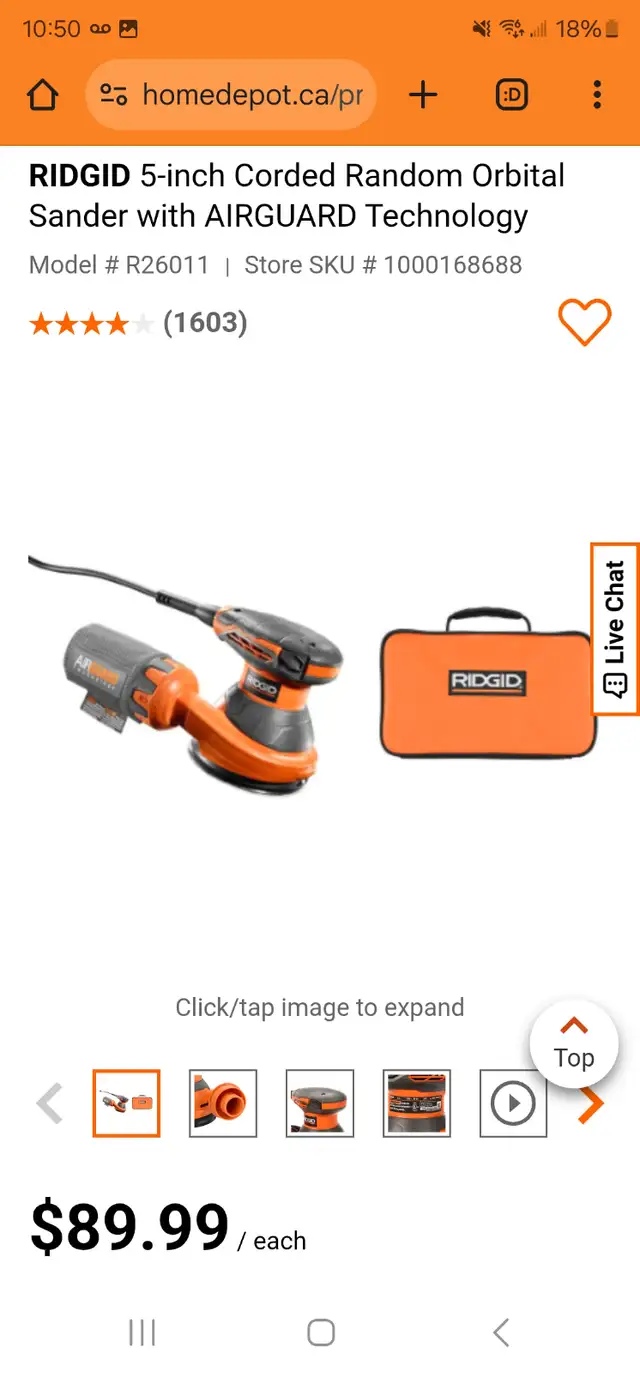Open the review ratings (1603)
Viewport: 640px width, 1373px height.
(139, 322)
